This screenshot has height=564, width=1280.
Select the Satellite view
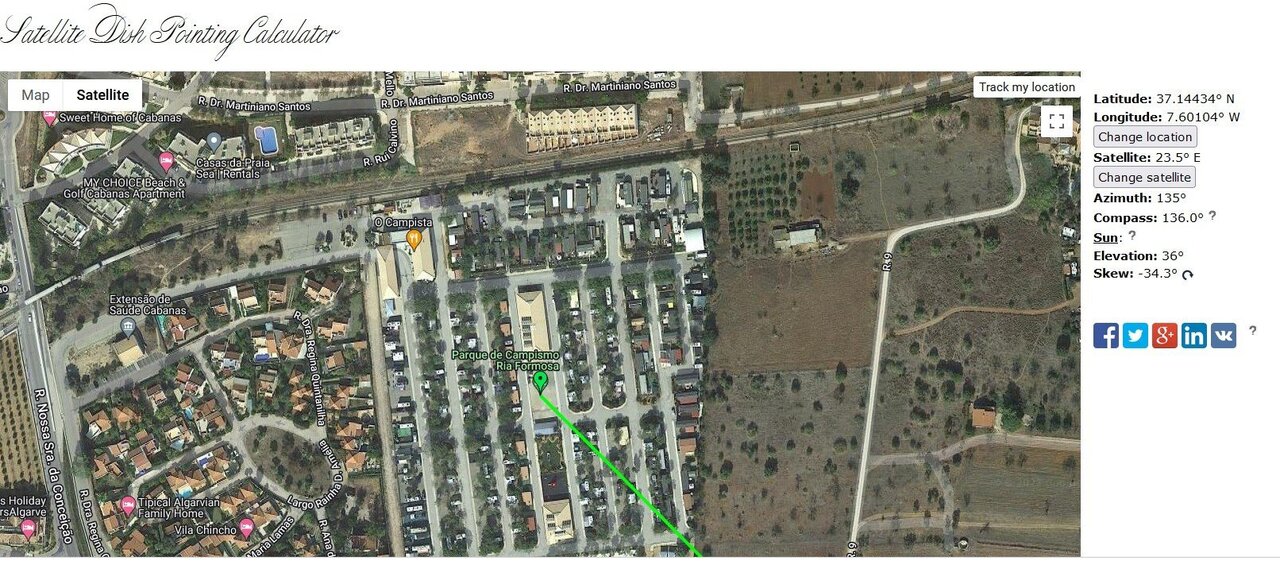(103, 95)
